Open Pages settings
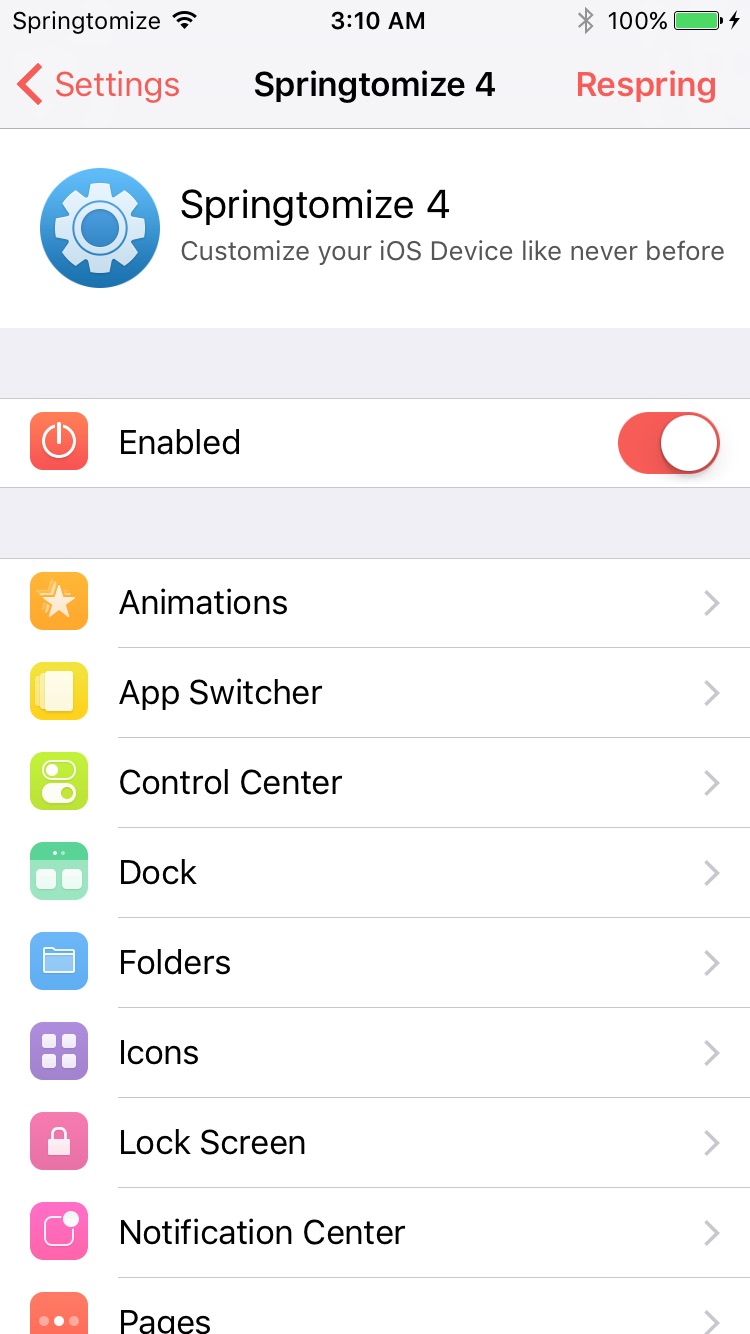This screenshot has width=750, height=1334. [x=375, y=1315]
